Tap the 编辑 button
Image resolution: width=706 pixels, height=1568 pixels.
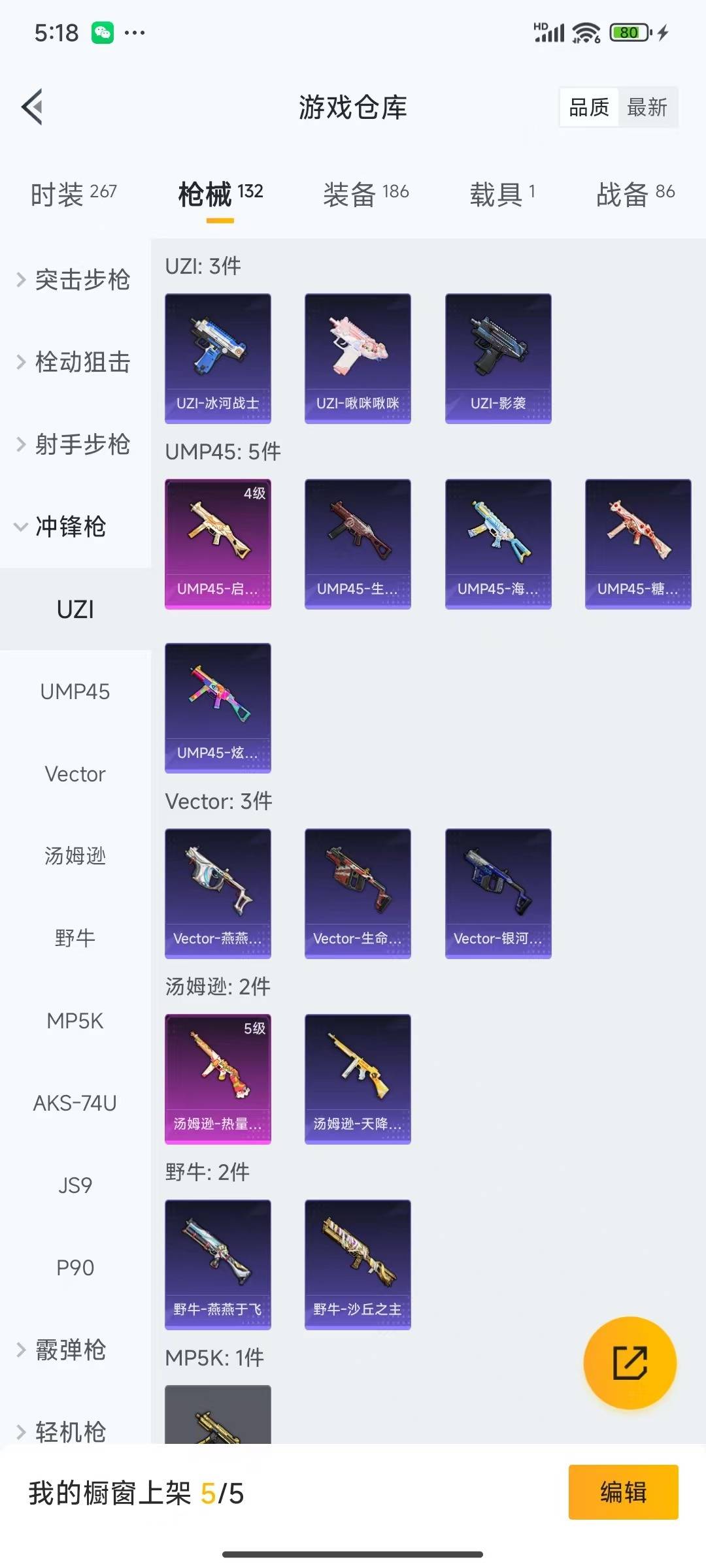623,1492
